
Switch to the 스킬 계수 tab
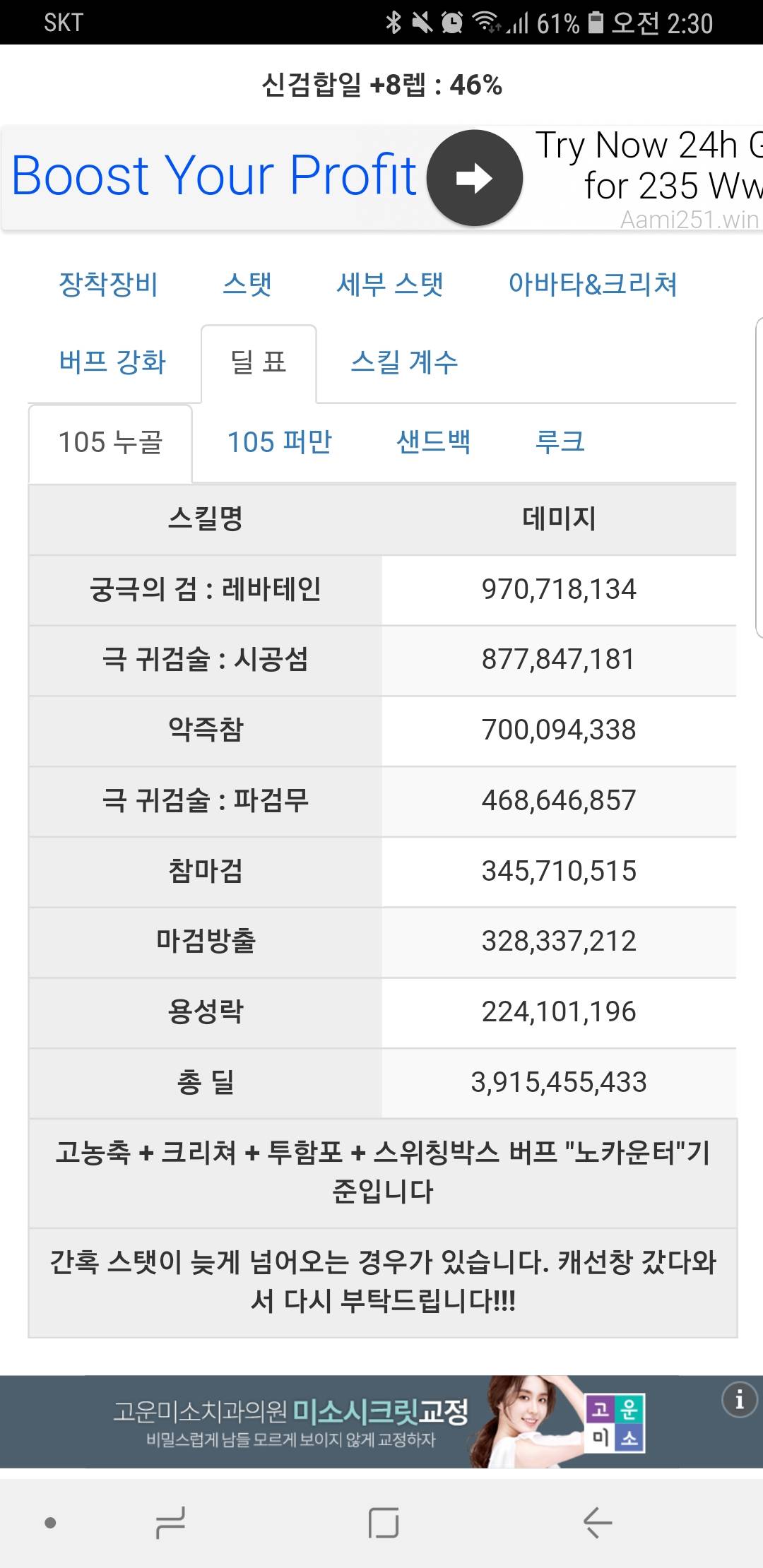click(x=405, y=362)
